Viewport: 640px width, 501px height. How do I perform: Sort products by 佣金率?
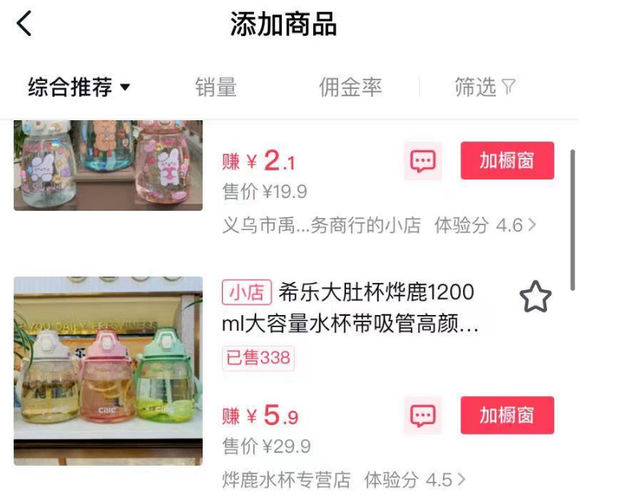click(x=350, y=87)
